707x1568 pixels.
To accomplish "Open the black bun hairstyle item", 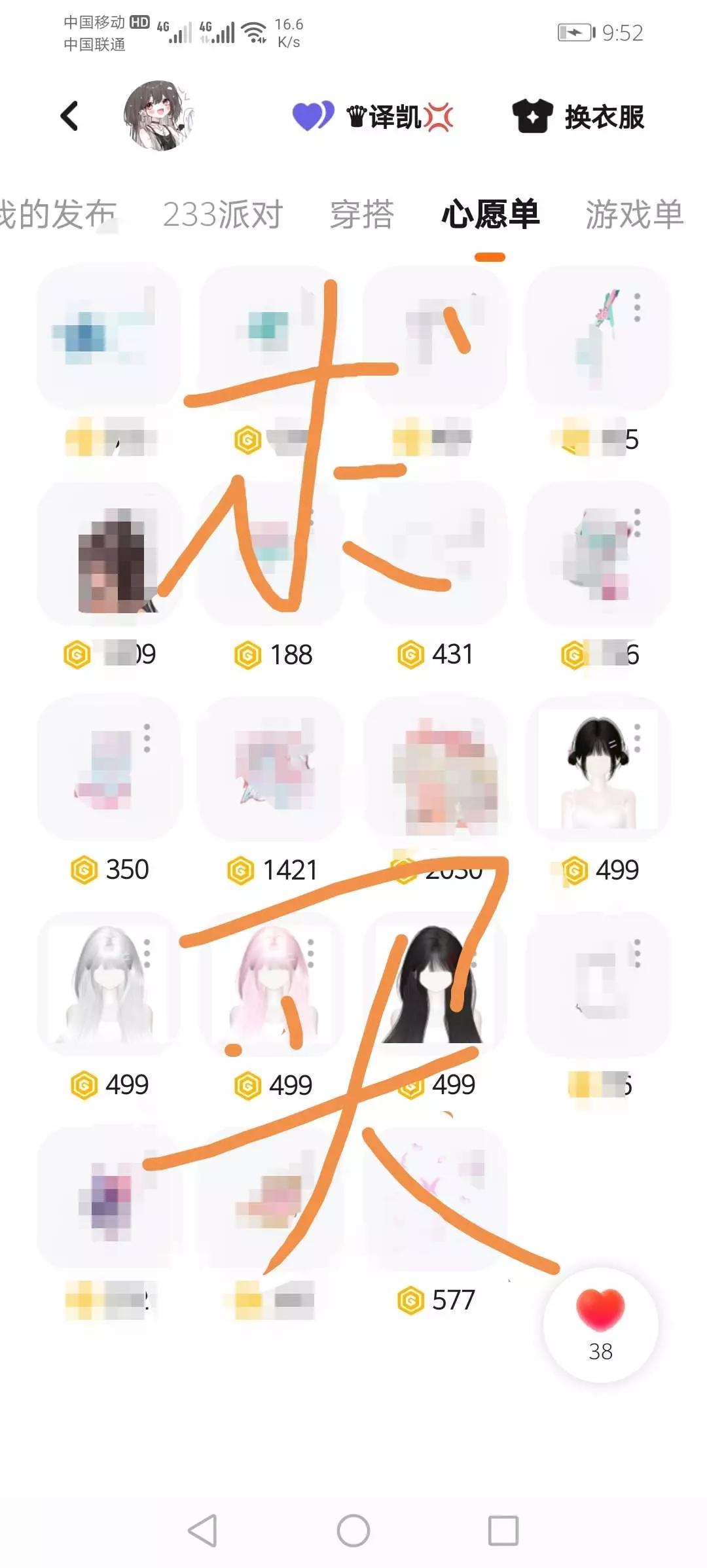I will tap(598, 768).
